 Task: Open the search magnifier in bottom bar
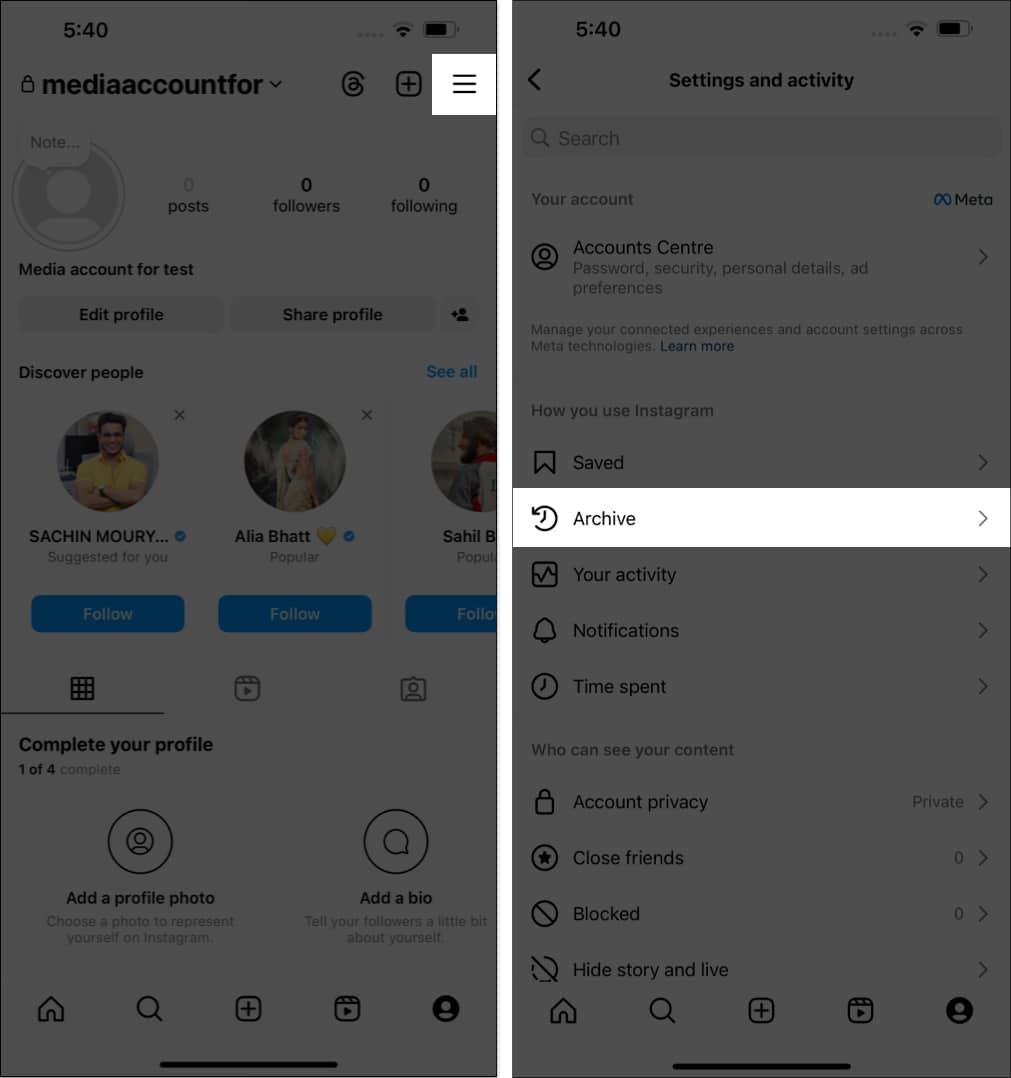coord(149,1009)
